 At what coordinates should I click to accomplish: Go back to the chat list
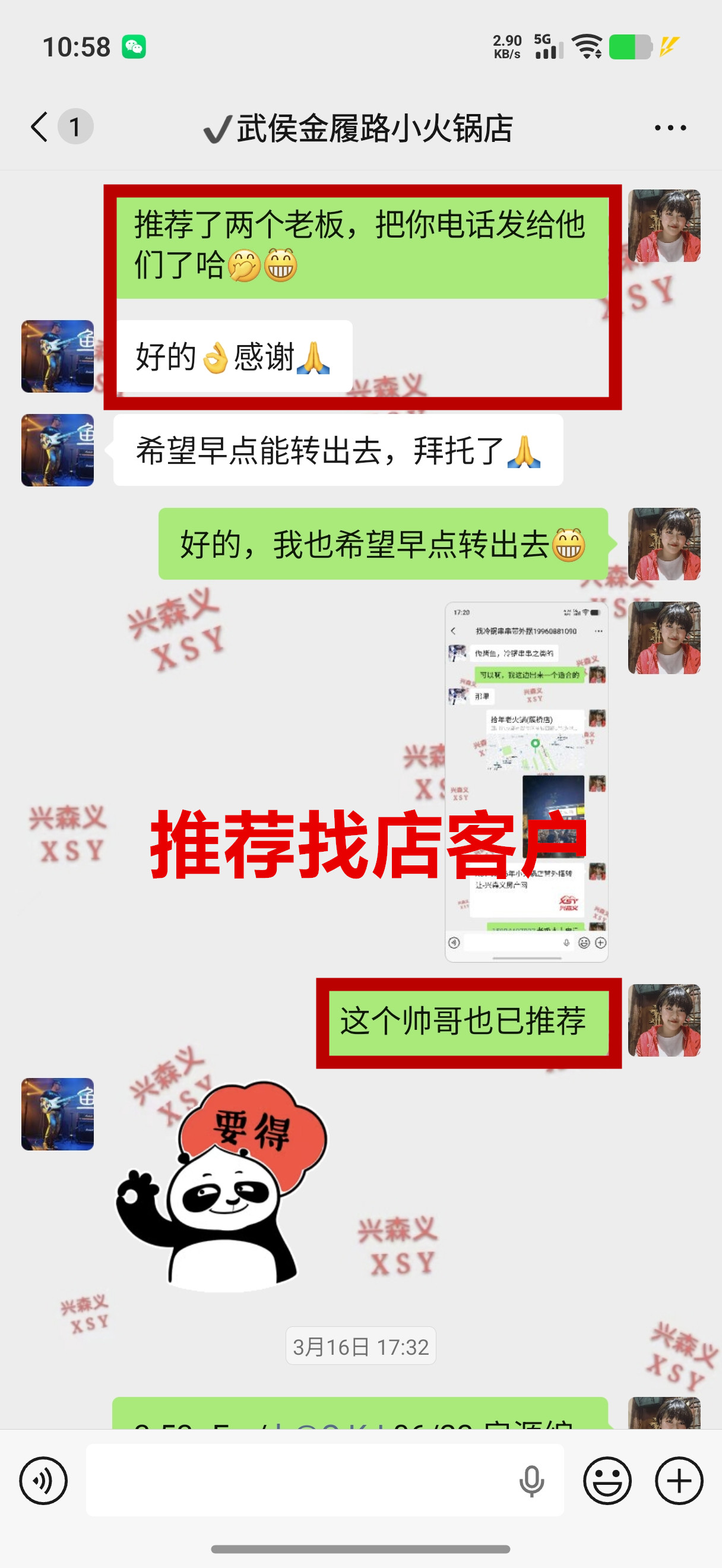40,127
